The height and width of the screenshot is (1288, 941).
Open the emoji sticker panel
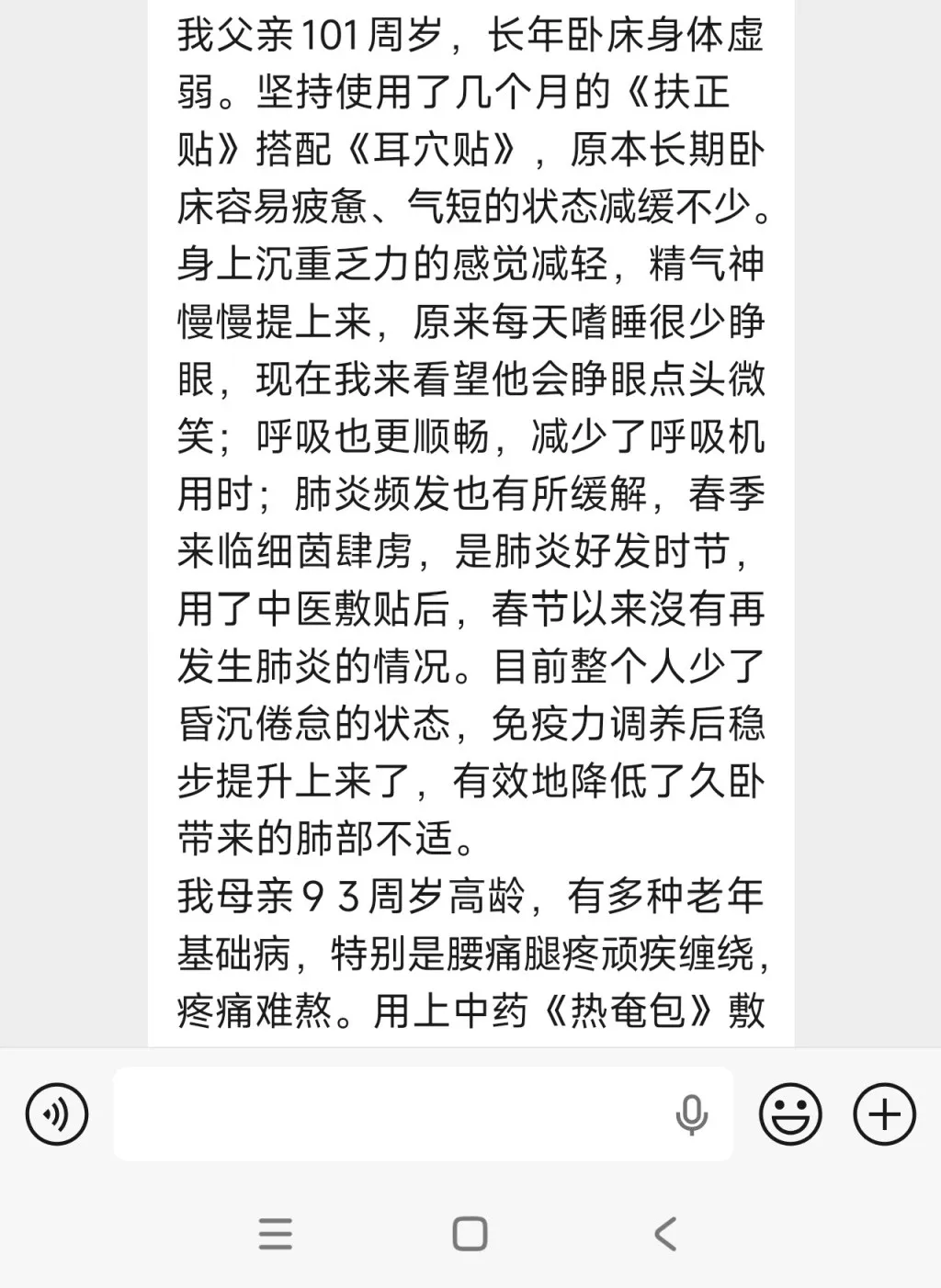(x=790, y=1114)
